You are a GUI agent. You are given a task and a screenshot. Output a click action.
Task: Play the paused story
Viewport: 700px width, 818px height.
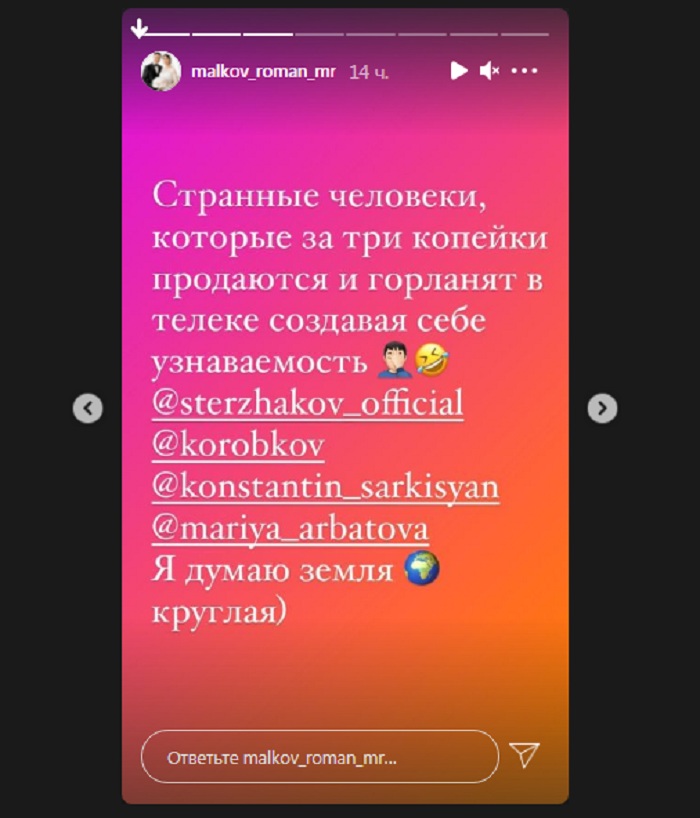click(459, 71)
